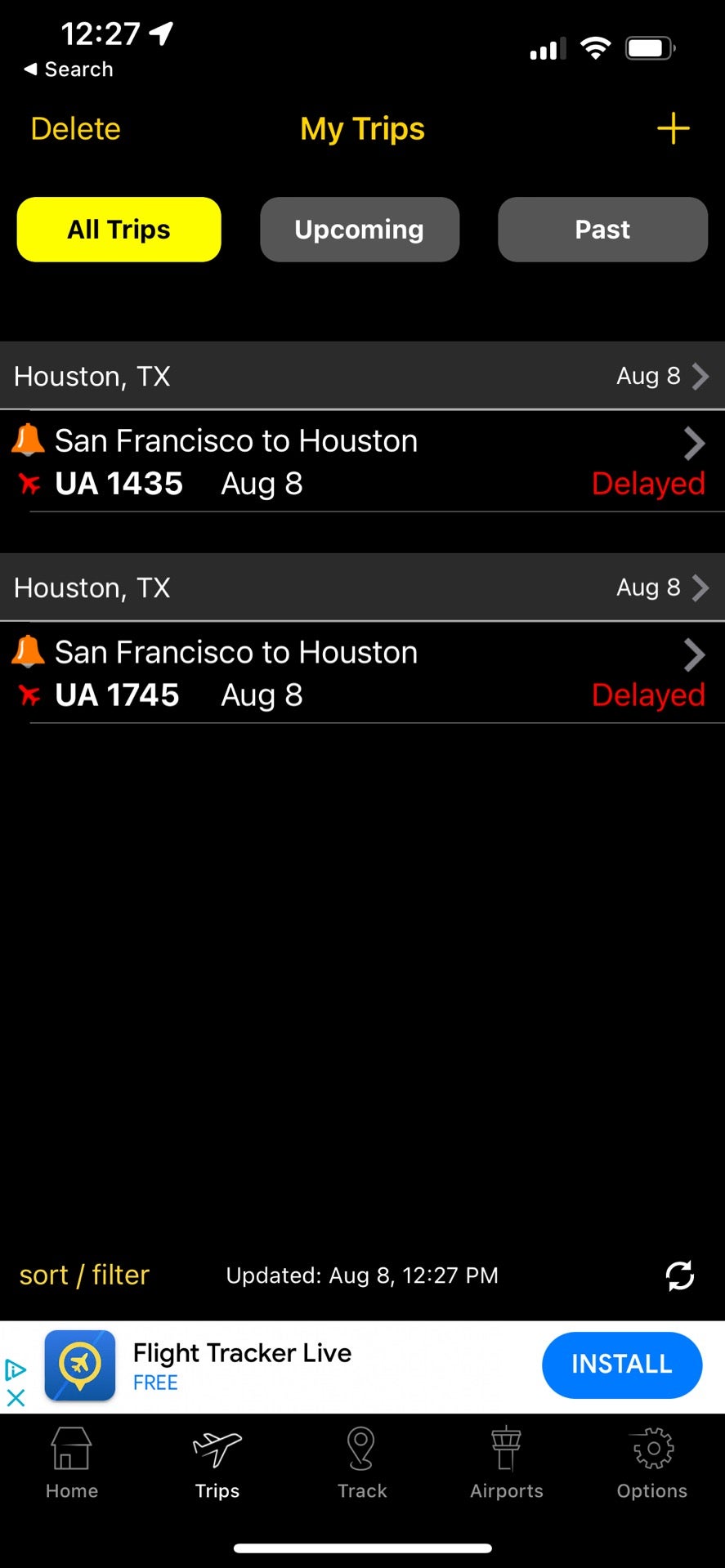The height and width of the screenshot is (1568, 725).
Task: Show Past trips
Action: point(602,230)
